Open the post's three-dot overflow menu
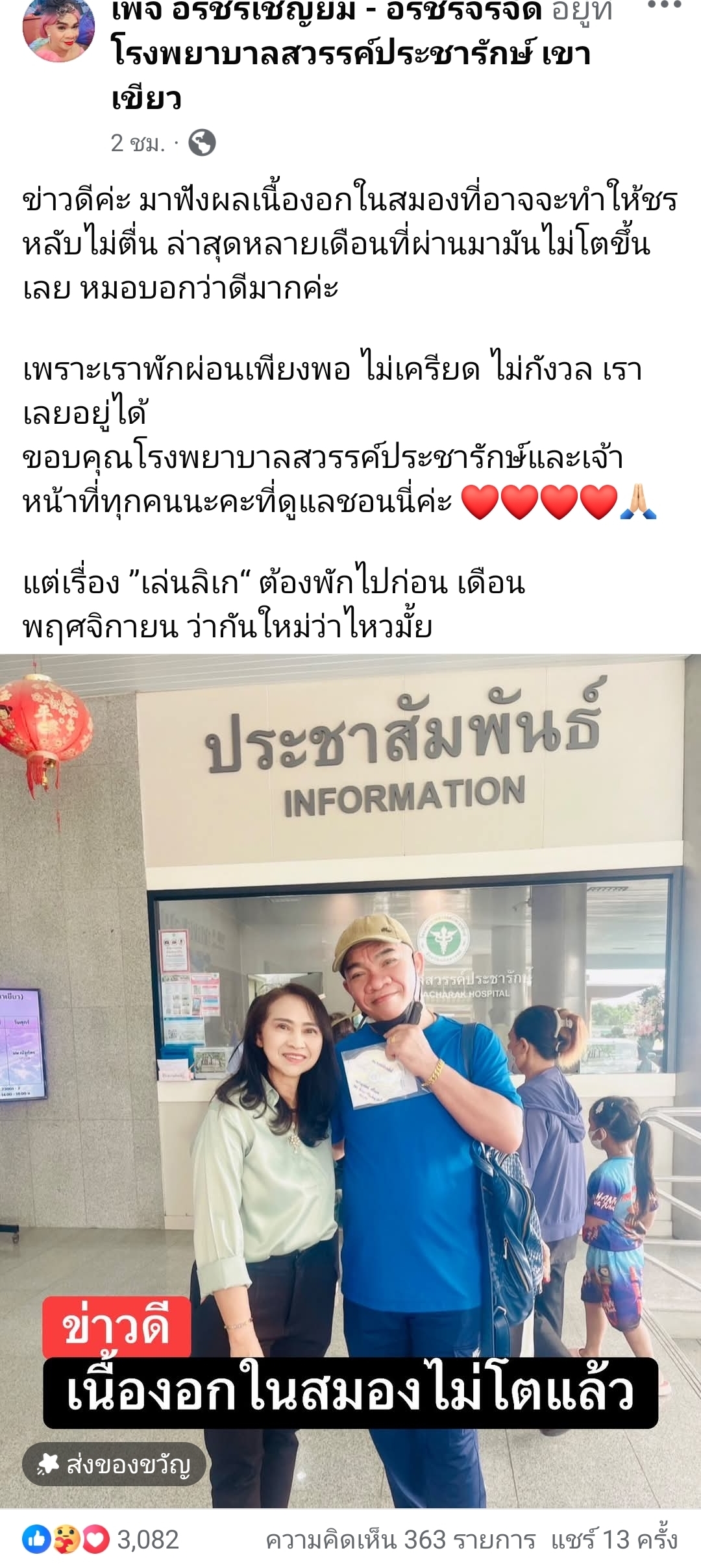Screen dimensions: 701x1568 664,6
